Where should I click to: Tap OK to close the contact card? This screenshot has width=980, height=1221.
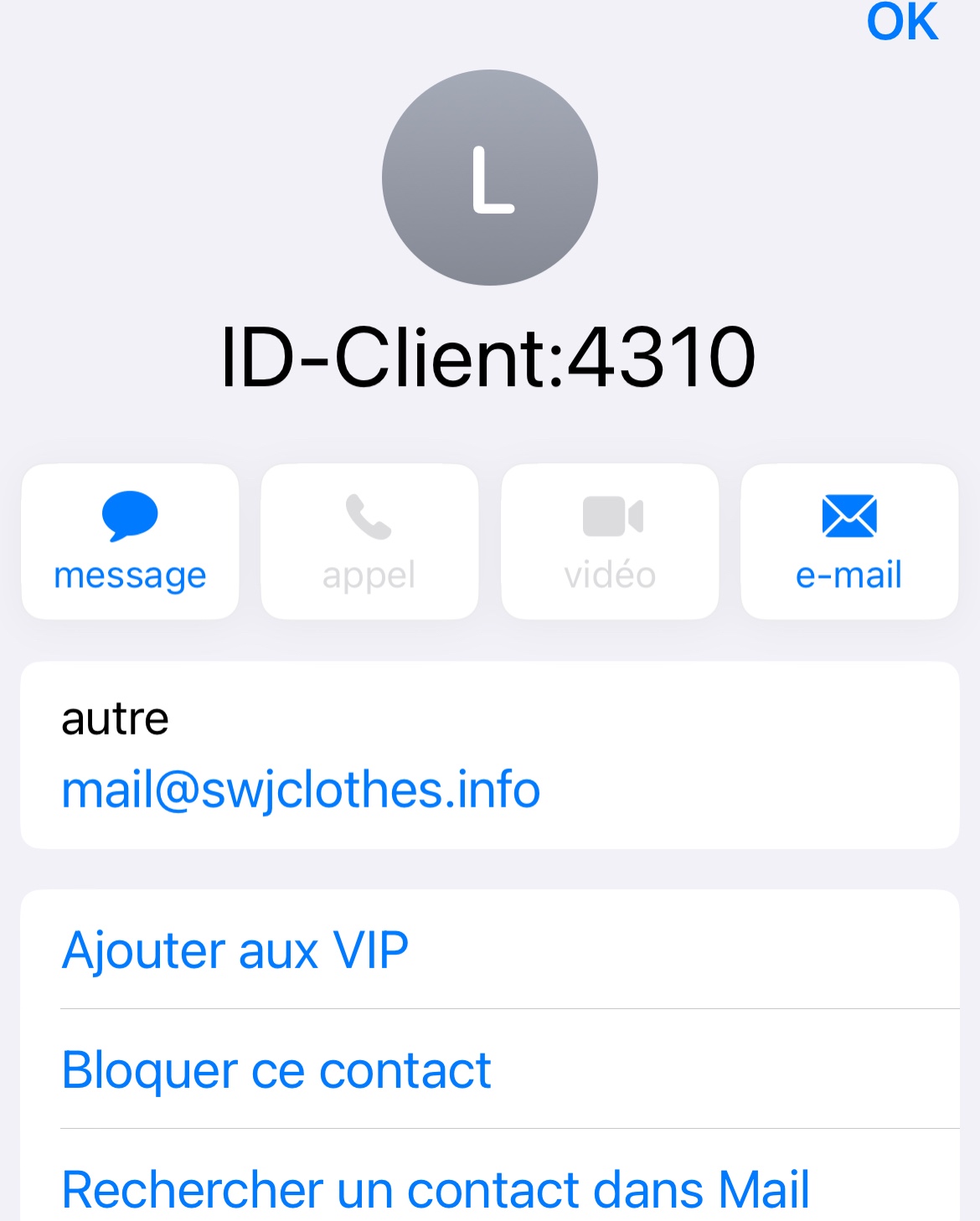[902, 22]
